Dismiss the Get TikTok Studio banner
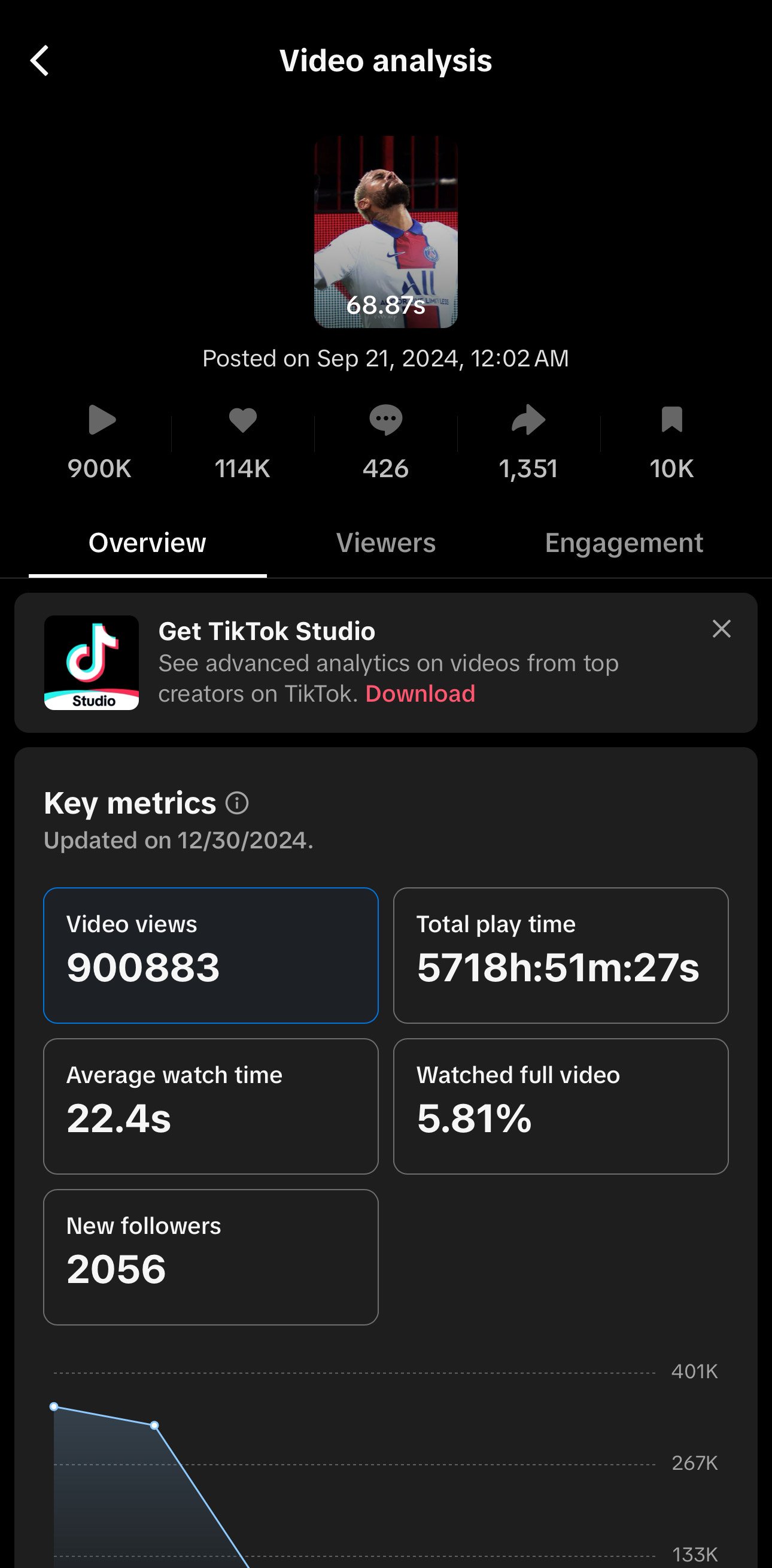Screen dimensions: 772x1568 point(721,629)
